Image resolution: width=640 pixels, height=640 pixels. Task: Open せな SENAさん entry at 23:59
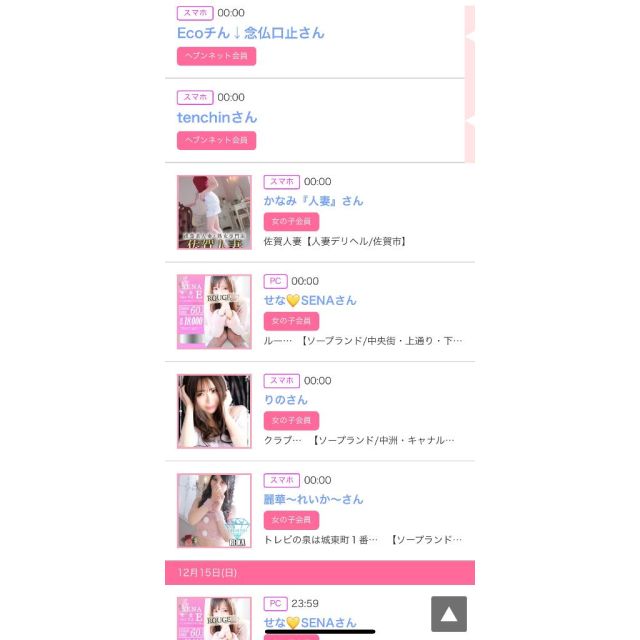point(309,623)
